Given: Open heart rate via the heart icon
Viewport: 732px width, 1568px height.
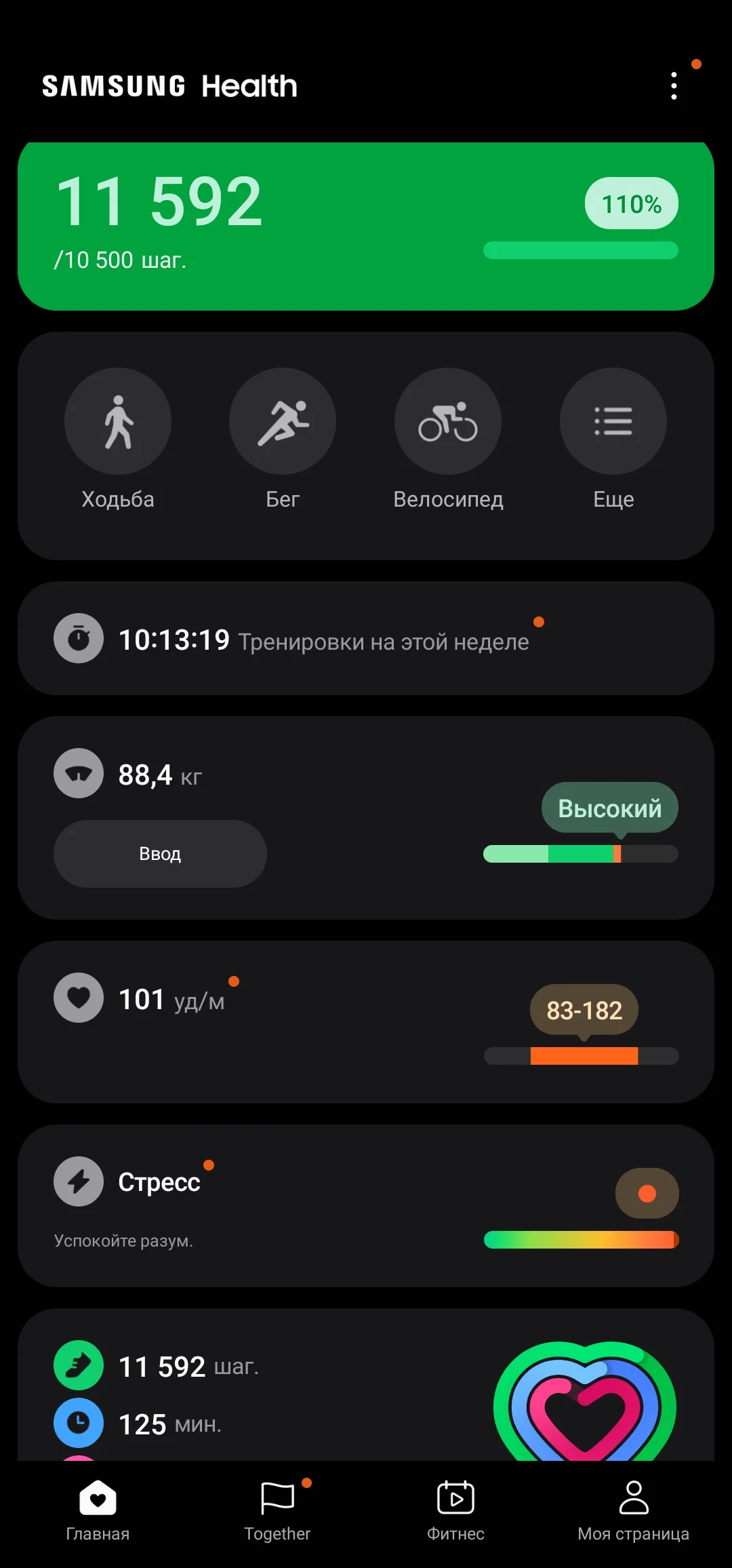Looking at the screenshot, I should point(78,998).
